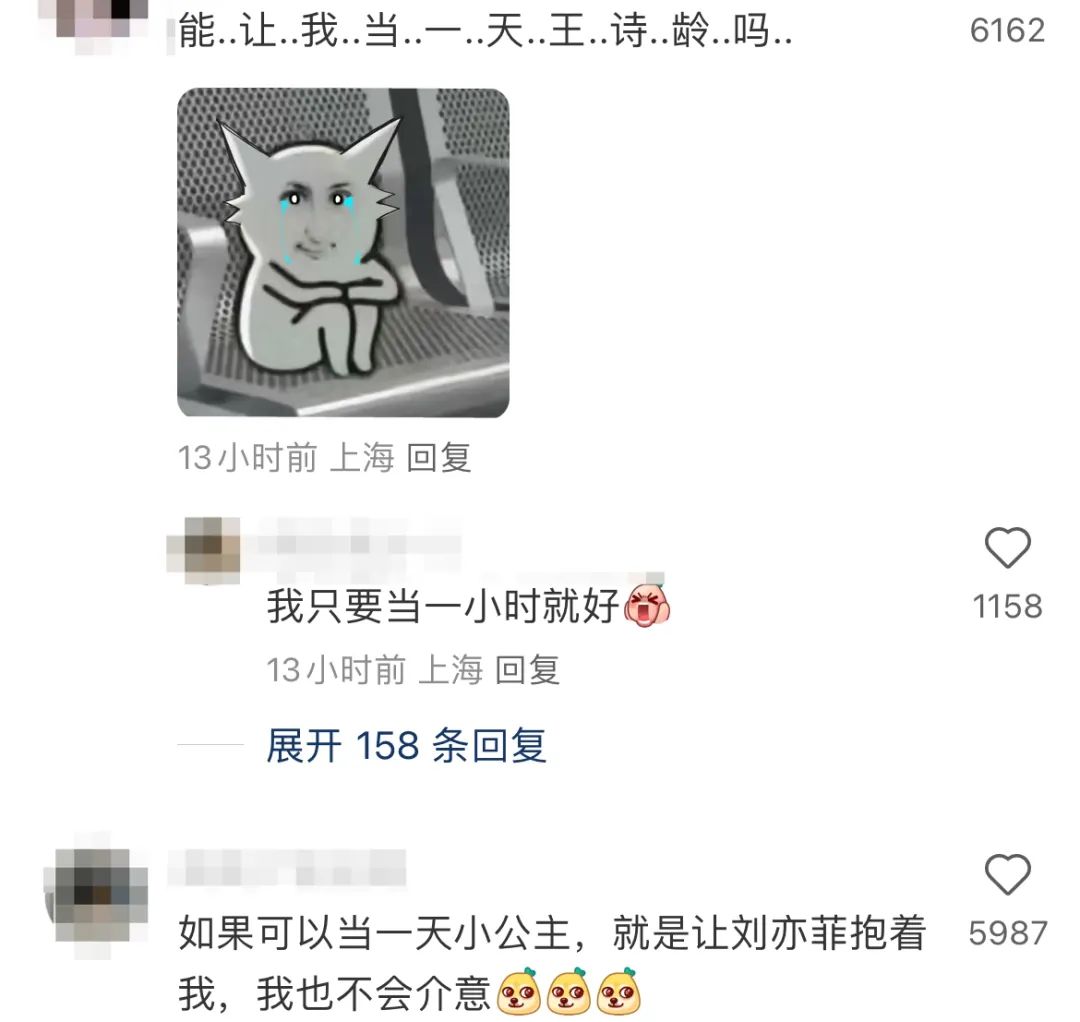The height and width of the screenshot is (1022, 1080).
Task: Open the crying cat meme image
Action: [343, 253]
